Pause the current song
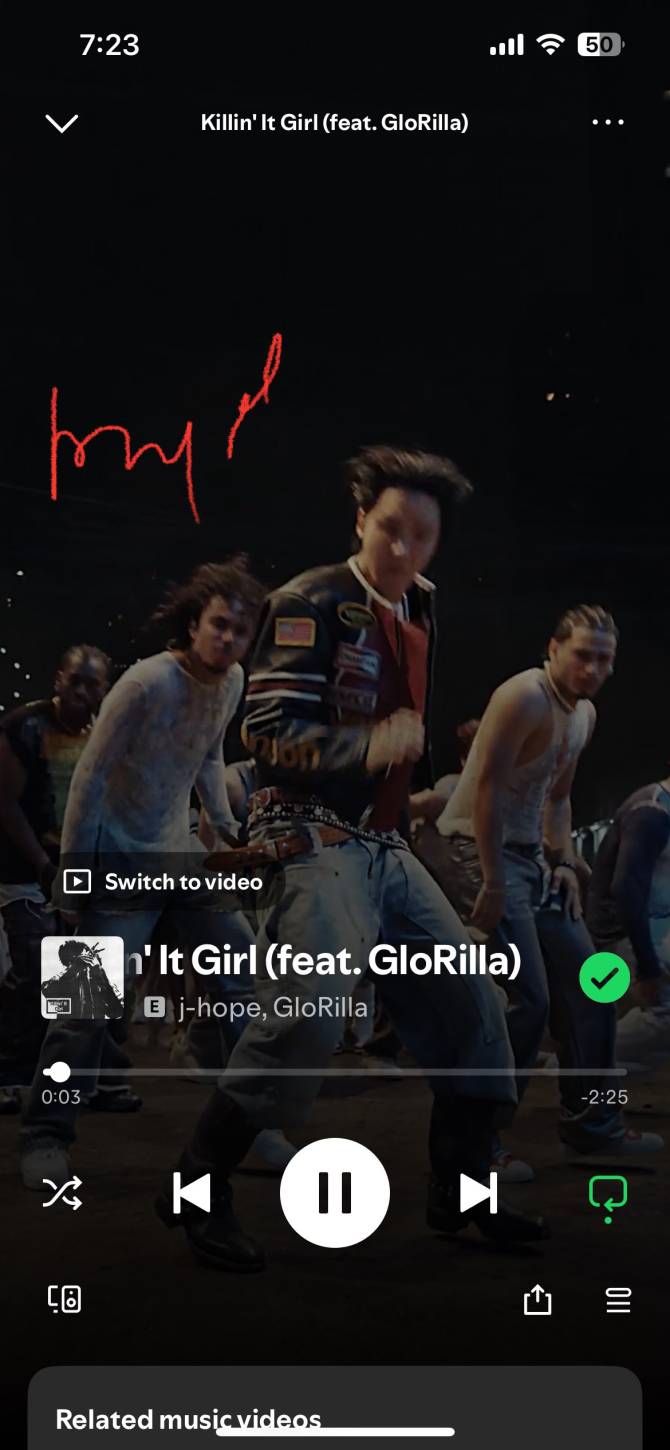The image size is (670, 1450). 334,1192
